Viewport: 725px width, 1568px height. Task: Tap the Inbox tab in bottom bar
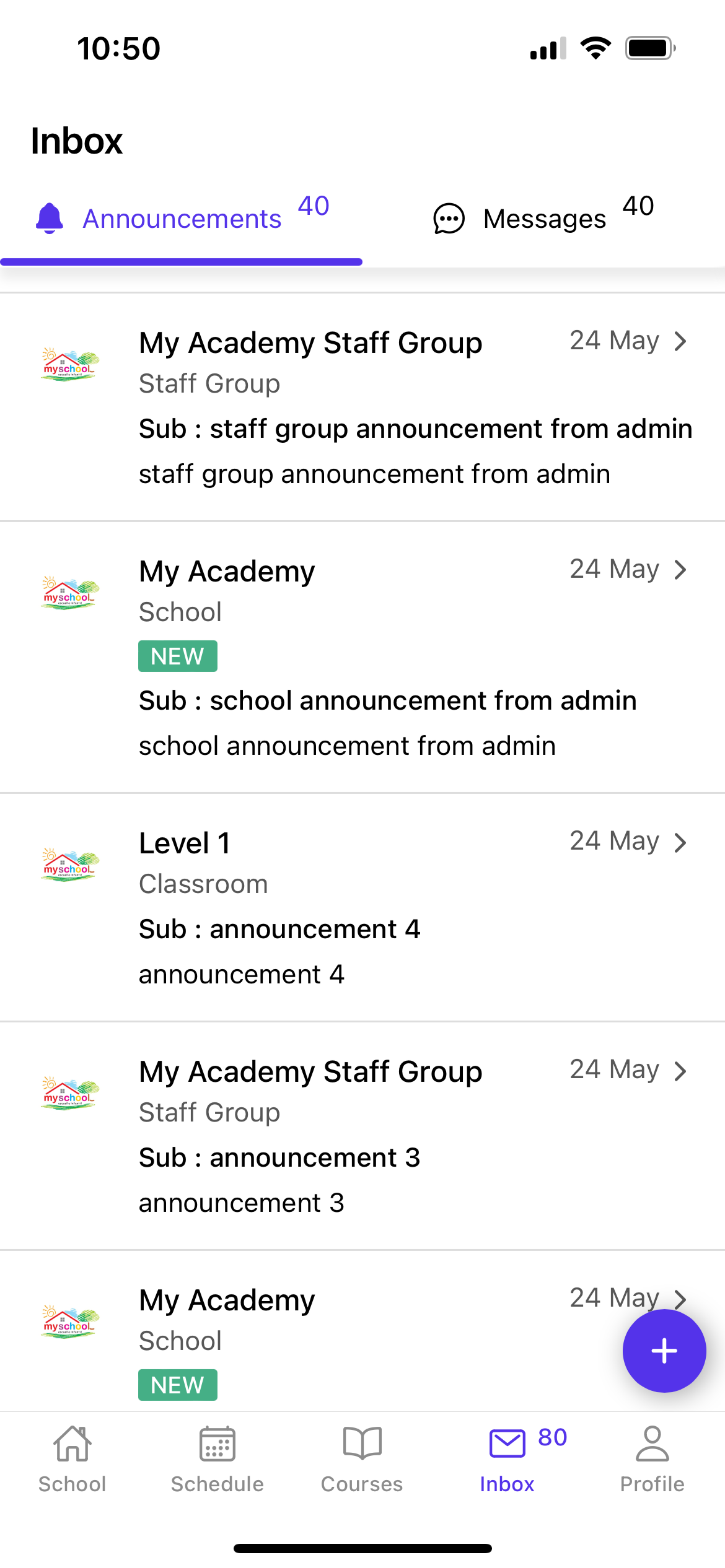[x=507, y=1459]
